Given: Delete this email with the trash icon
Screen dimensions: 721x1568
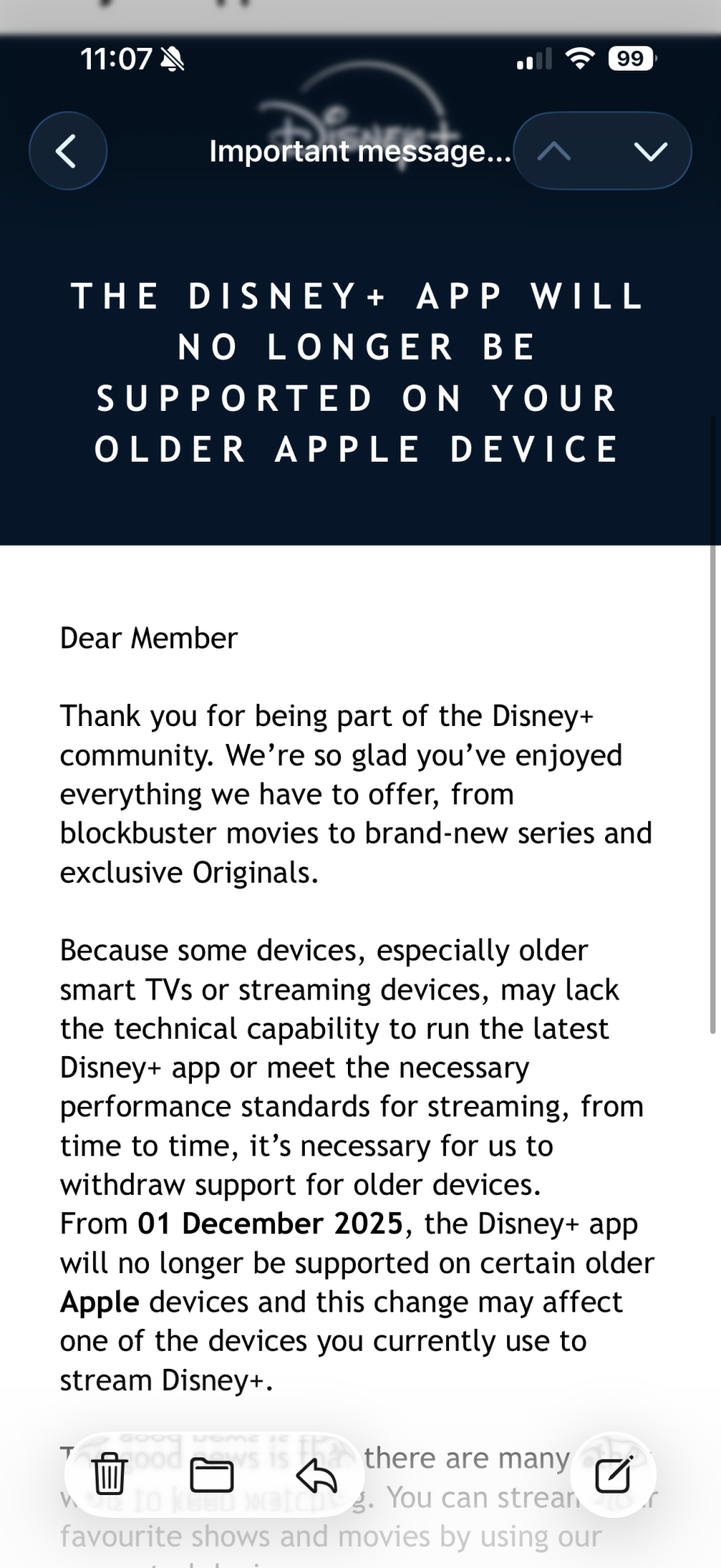Looking at the screenshot, I should click(110, 1475).
